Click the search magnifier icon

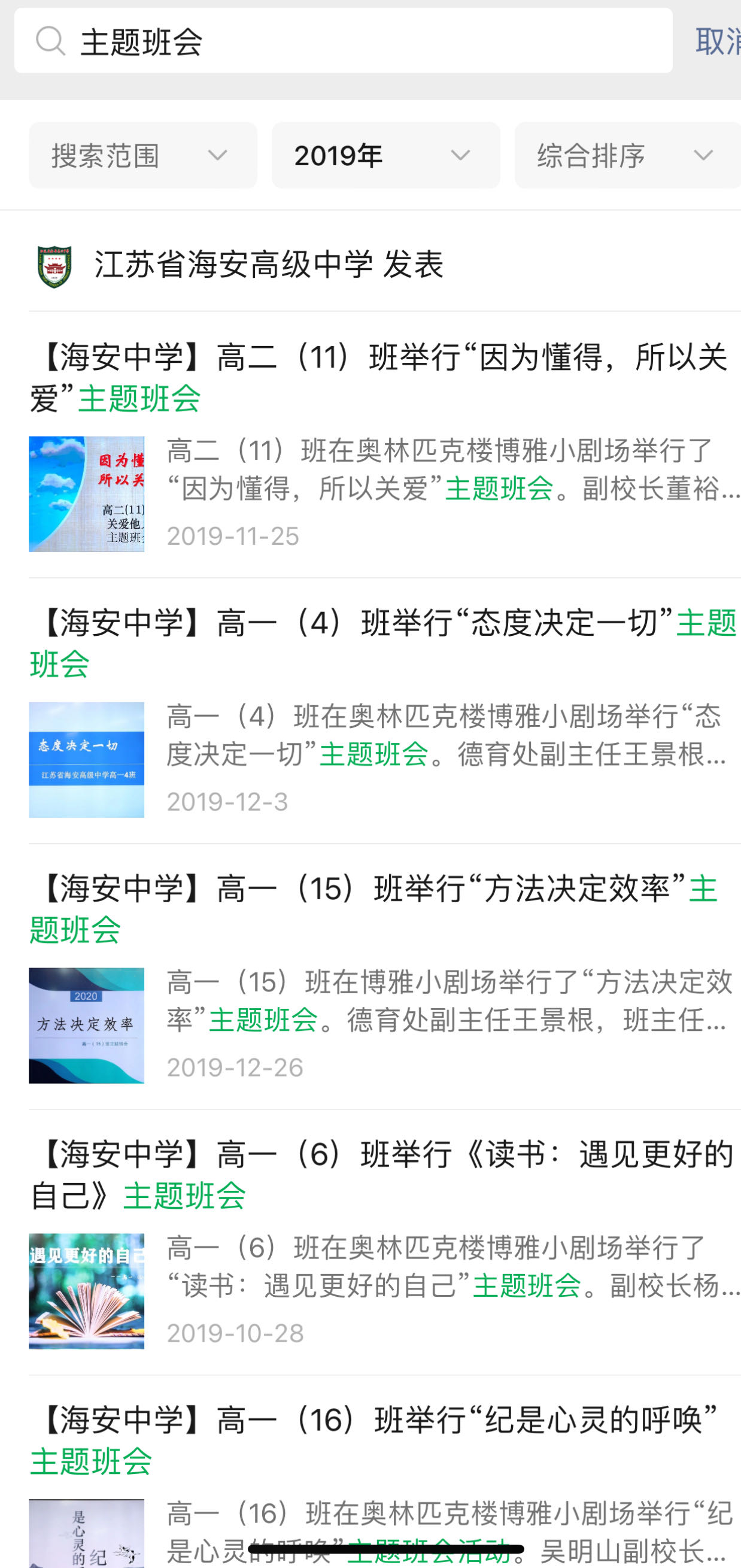click(x=51, y=41)
